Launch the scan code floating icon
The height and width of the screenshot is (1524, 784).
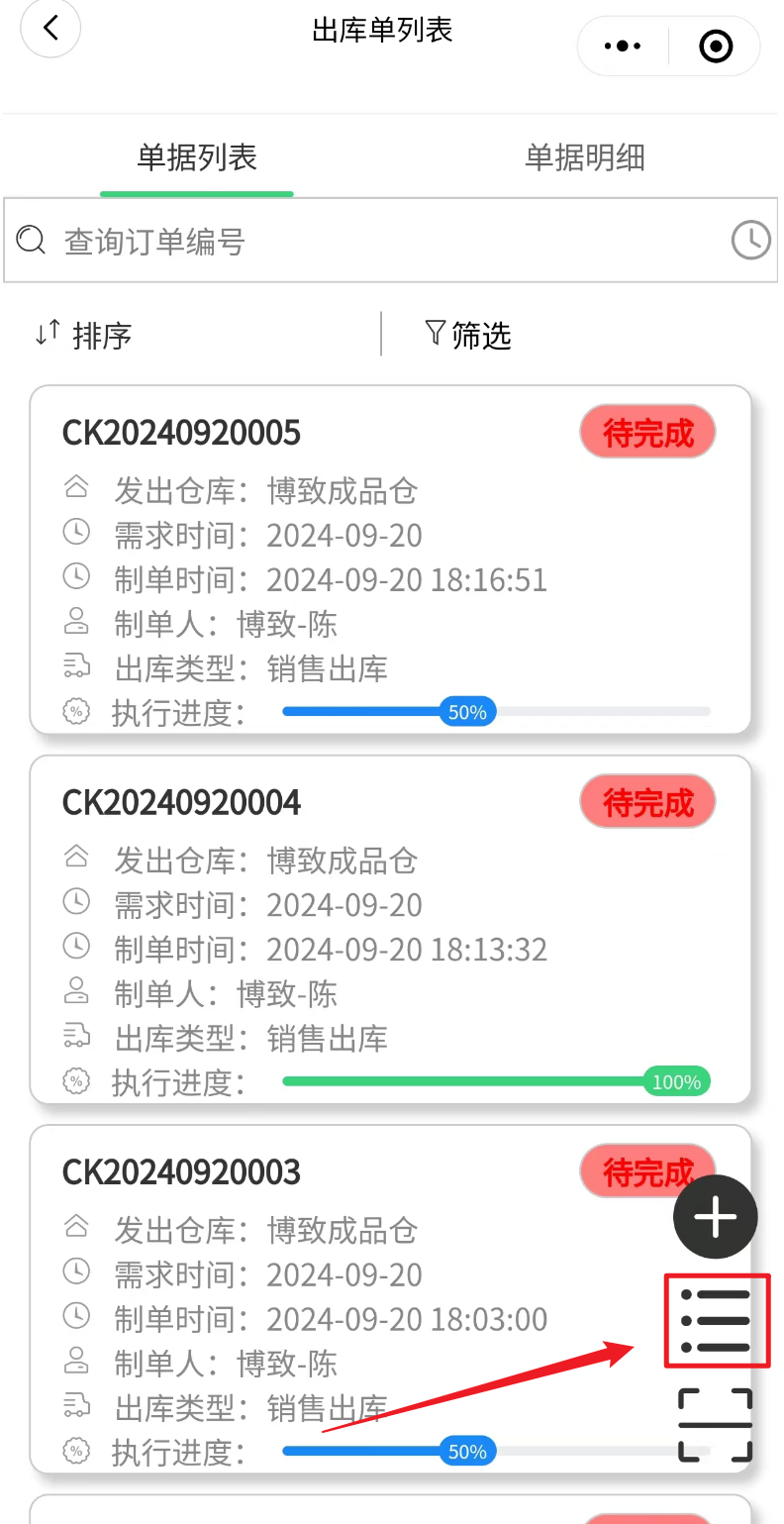(x=716, y=1425)
